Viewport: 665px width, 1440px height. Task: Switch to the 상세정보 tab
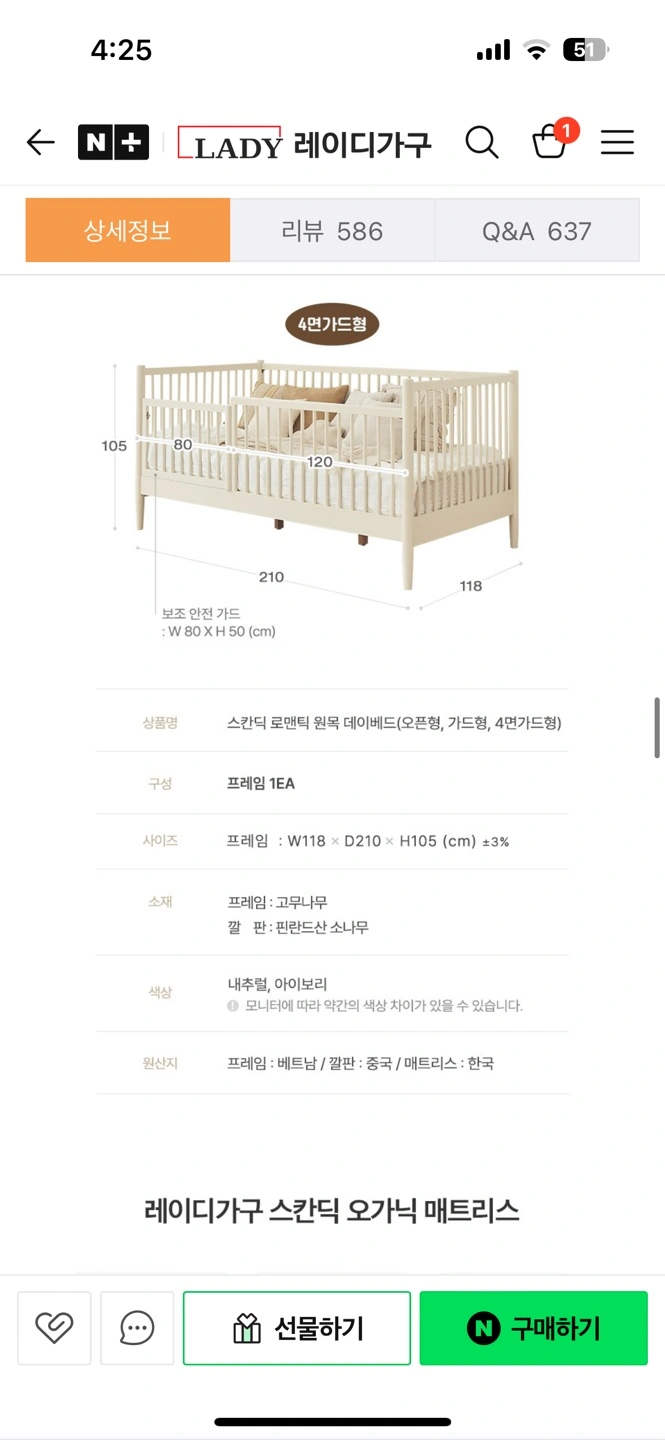pyautogui.click(x=128, y=230)
